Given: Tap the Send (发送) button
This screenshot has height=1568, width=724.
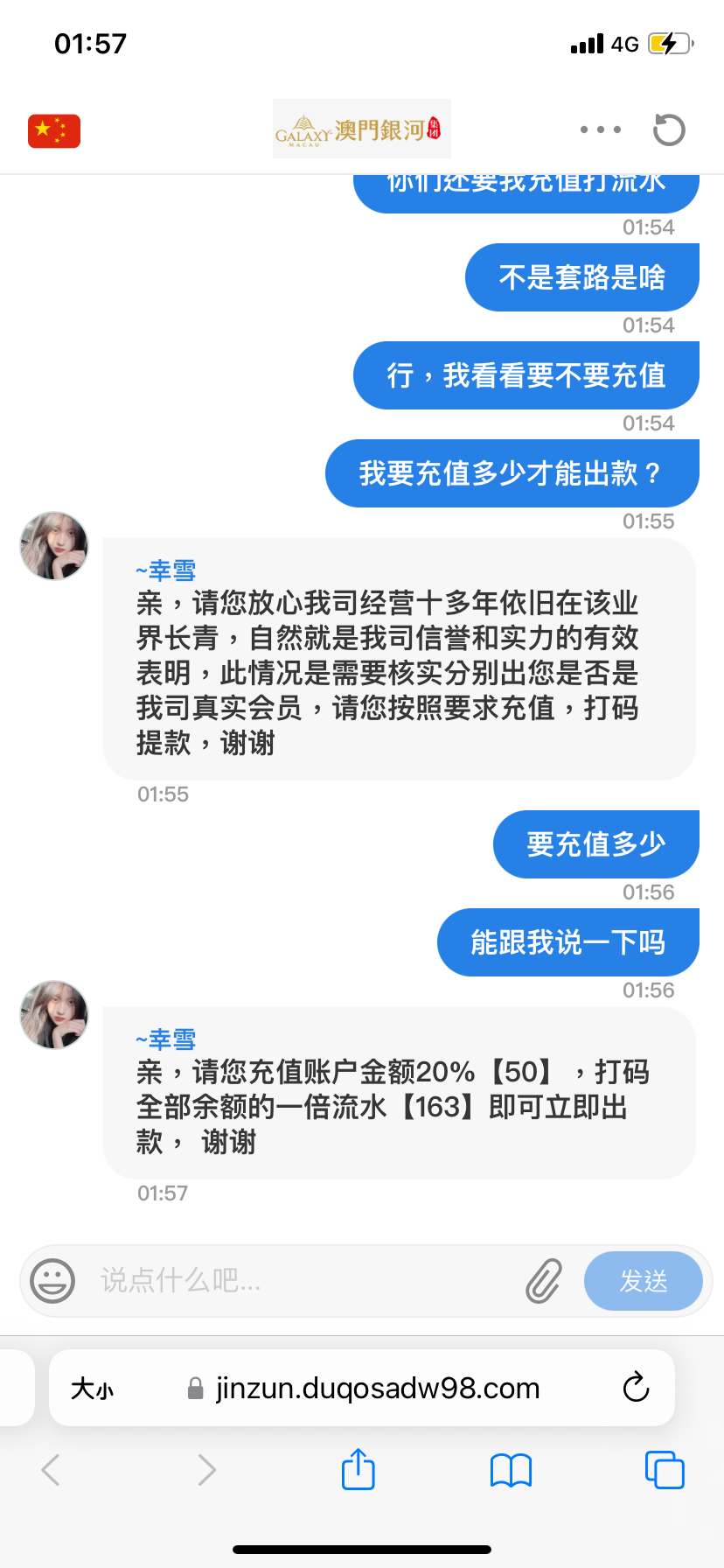Looking at the screenshot, I should coord(644,1280).
